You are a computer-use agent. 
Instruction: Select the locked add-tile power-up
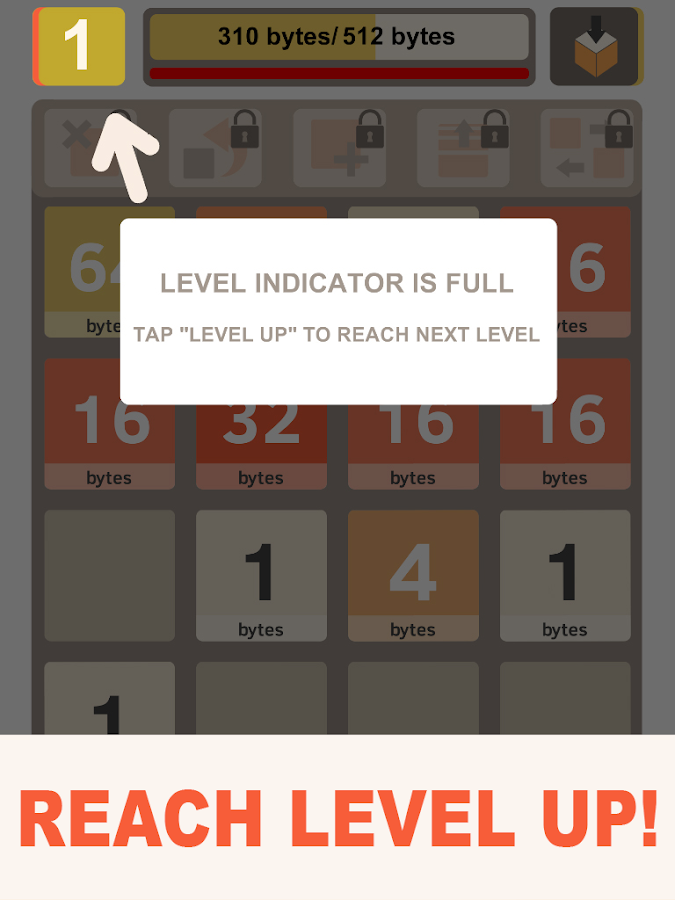(339, 148)
